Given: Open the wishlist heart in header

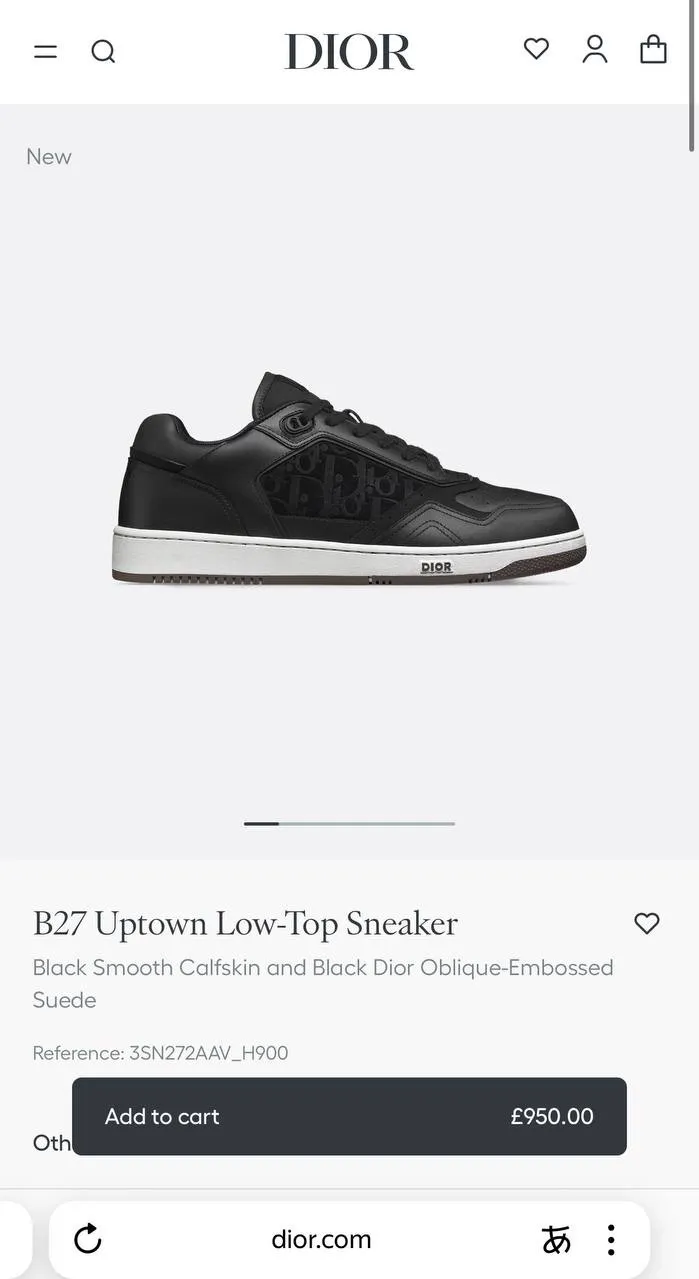Looking at the screenshot, I should (x=536, y=49).
